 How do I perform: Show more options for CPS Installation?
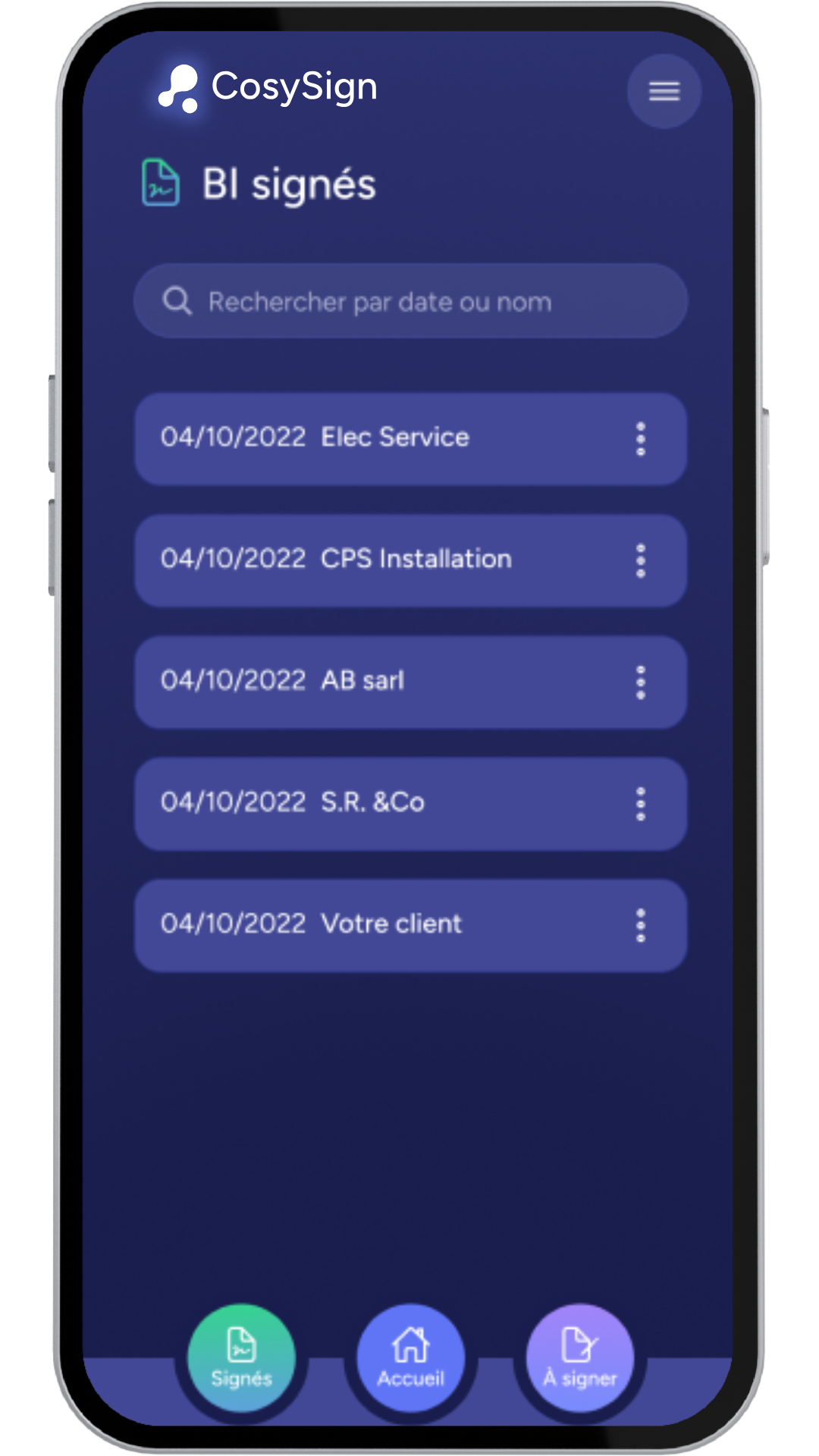[641, 560]
